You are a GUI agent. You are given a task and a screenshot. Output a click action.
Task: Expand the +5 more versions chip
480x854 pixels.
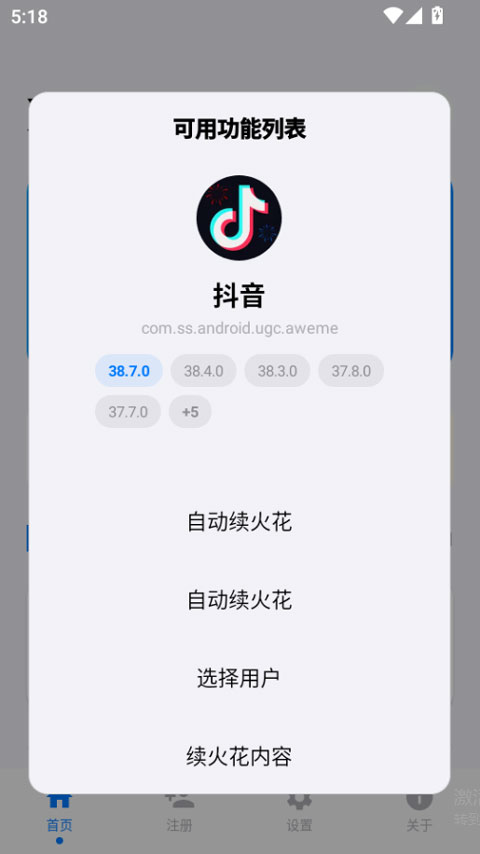click(190, 412)
